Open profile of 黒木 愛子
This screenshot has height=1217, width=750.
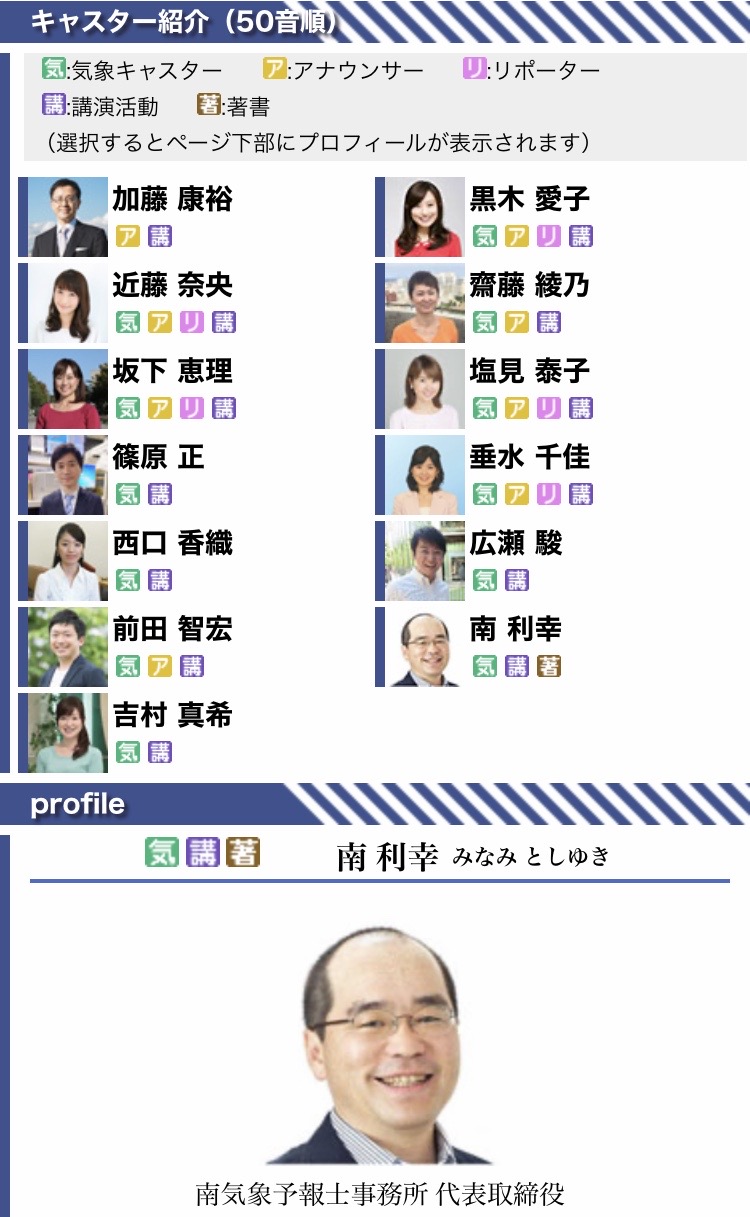point(529,200)
